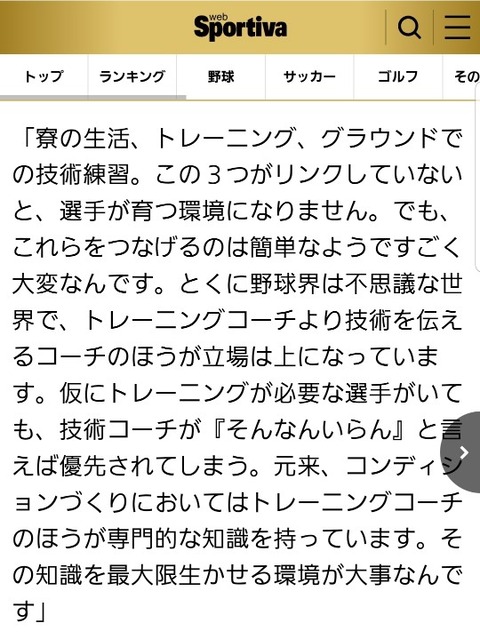Open the hamburger menu

pyautogui.click(x=457, y=28)
